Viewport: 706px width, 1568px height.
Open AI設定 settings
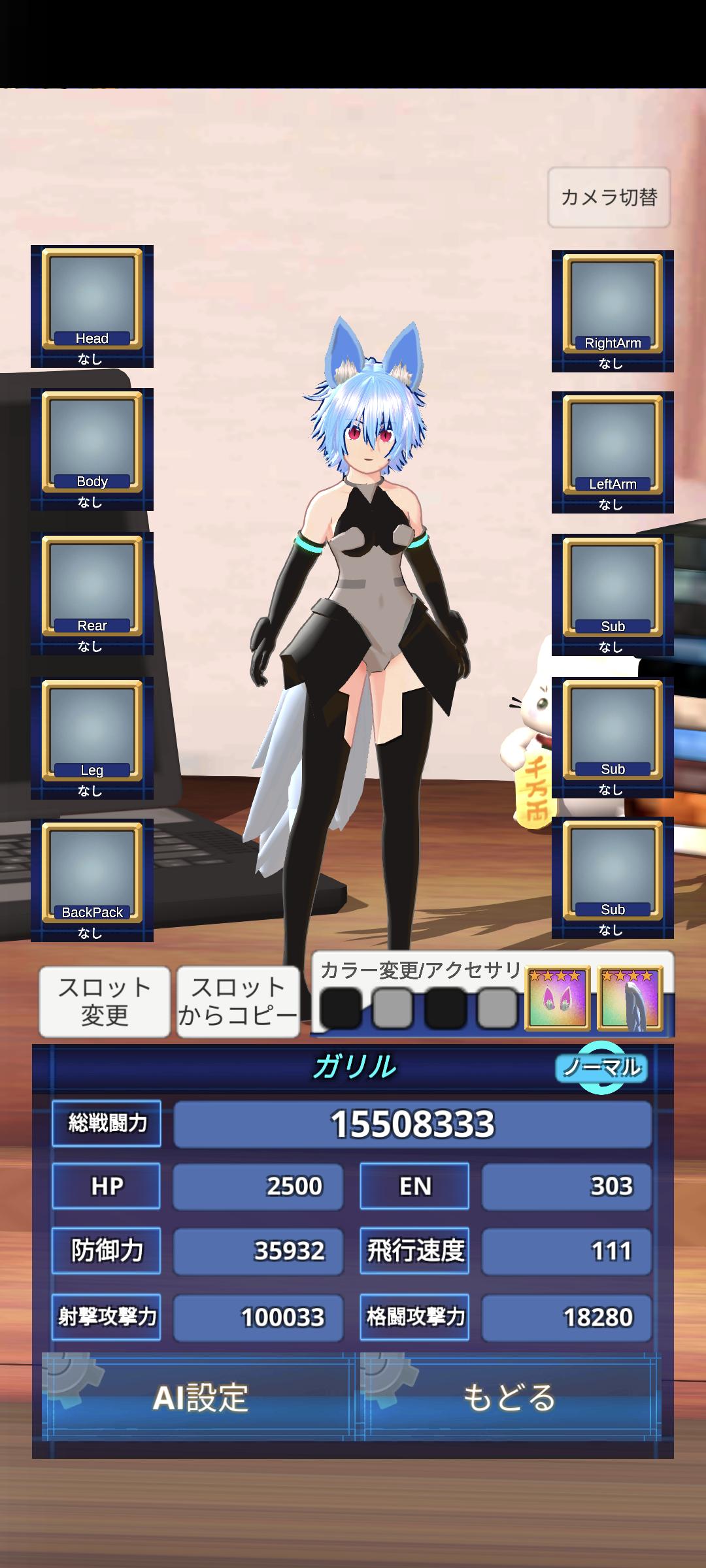tap(199, 1397)
